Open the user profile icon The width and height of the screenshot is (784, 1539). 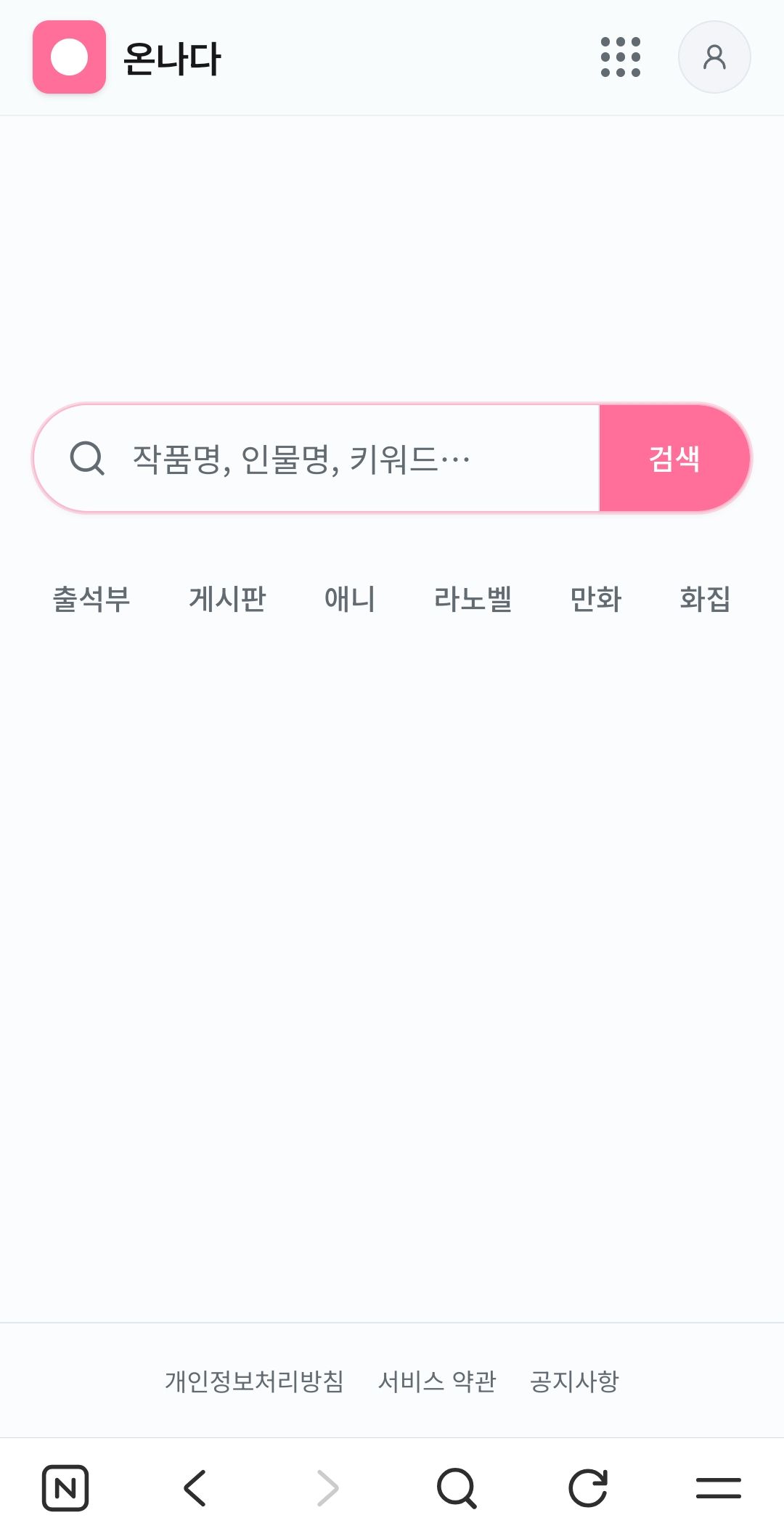coord(714,57)
